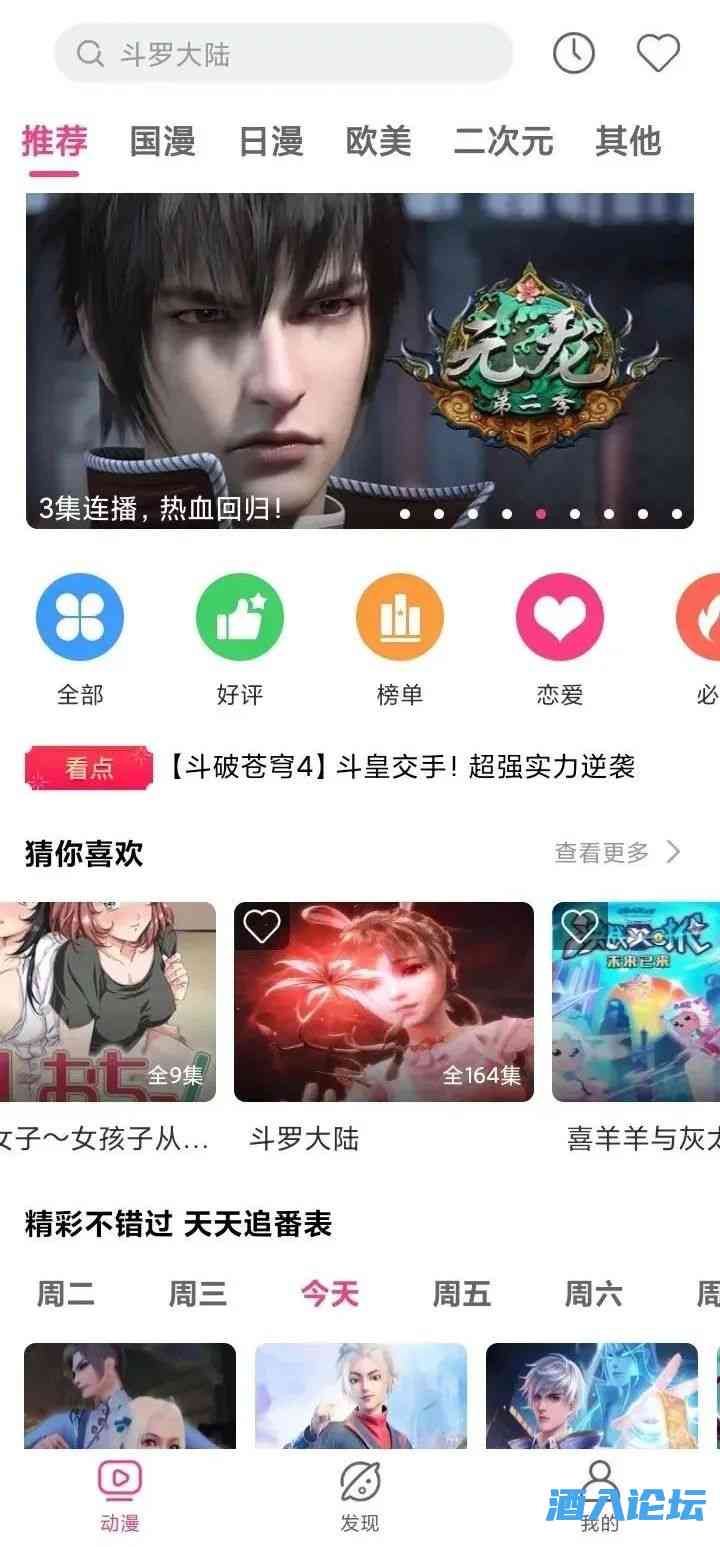Expand 查看更多 to see more recommendations
720x1547 pixels.
click(601, 855)
